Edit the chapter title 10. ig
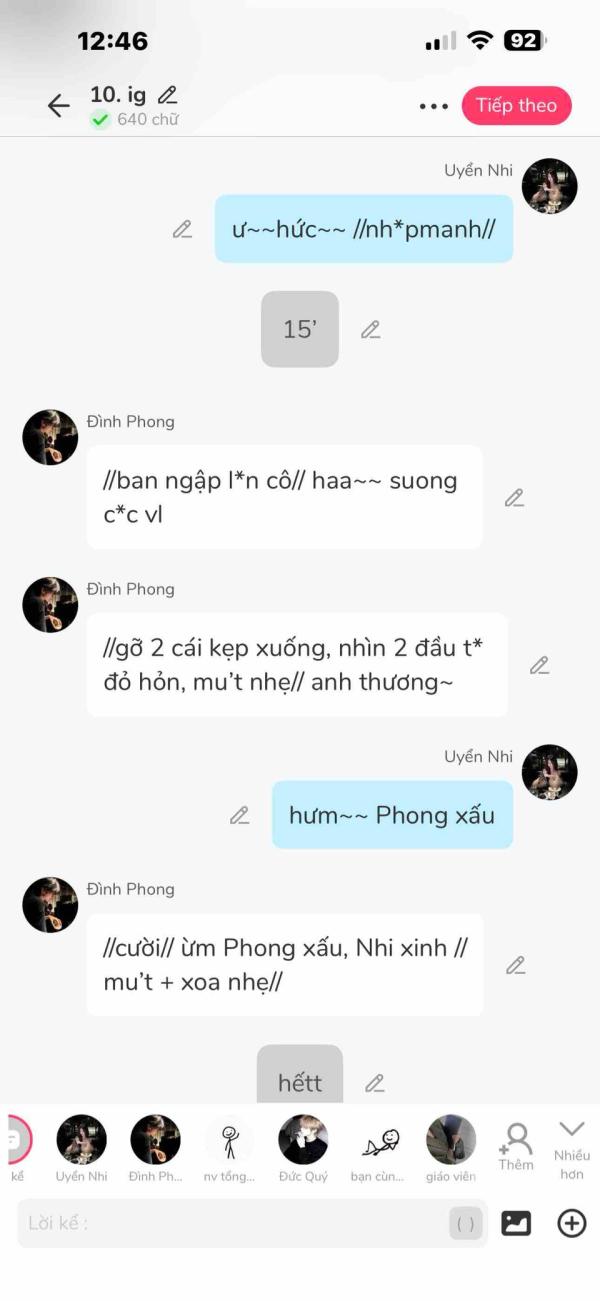This screenshot has width=600, height=1301. (168, 95)
